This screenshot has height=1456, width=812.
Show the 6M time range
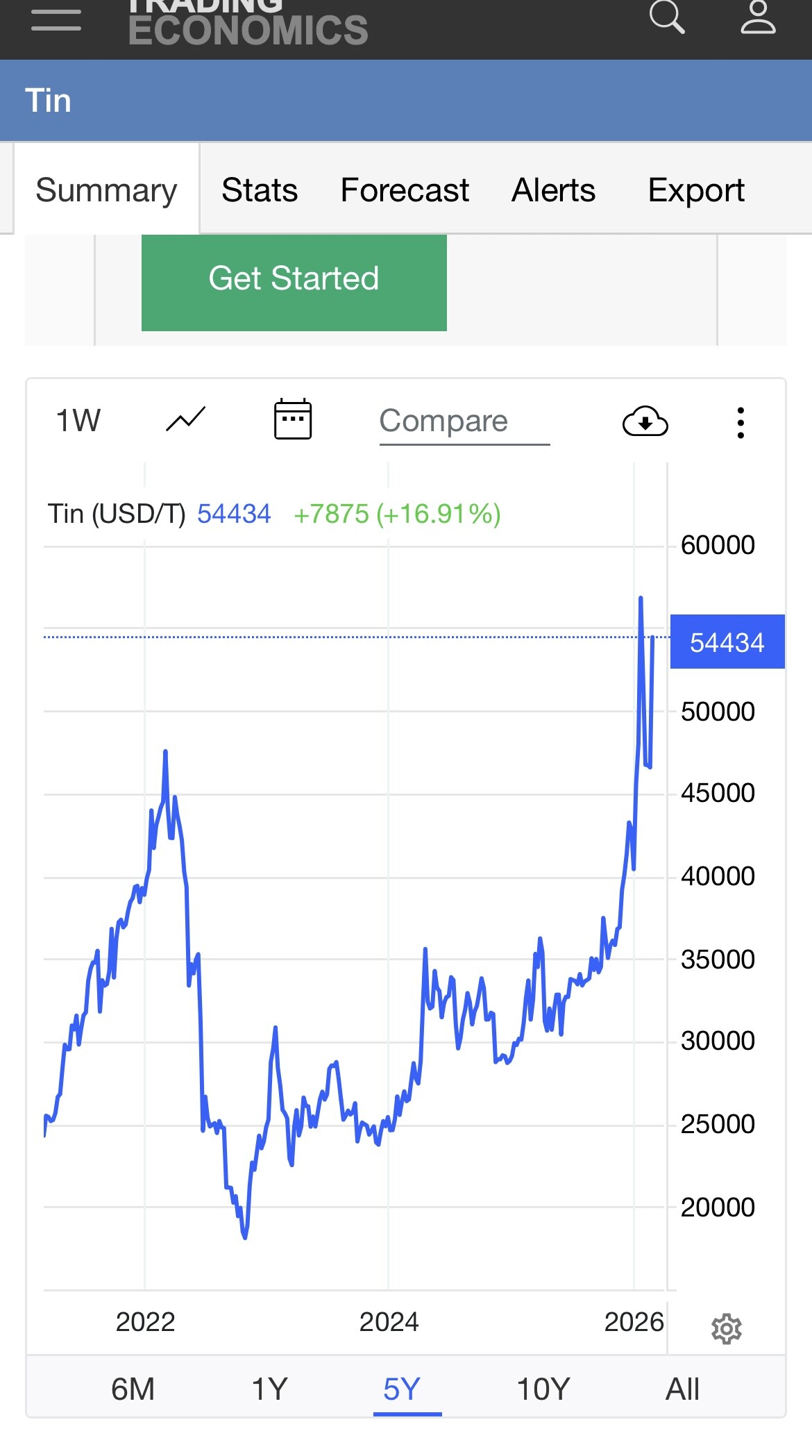[133, 1389]
